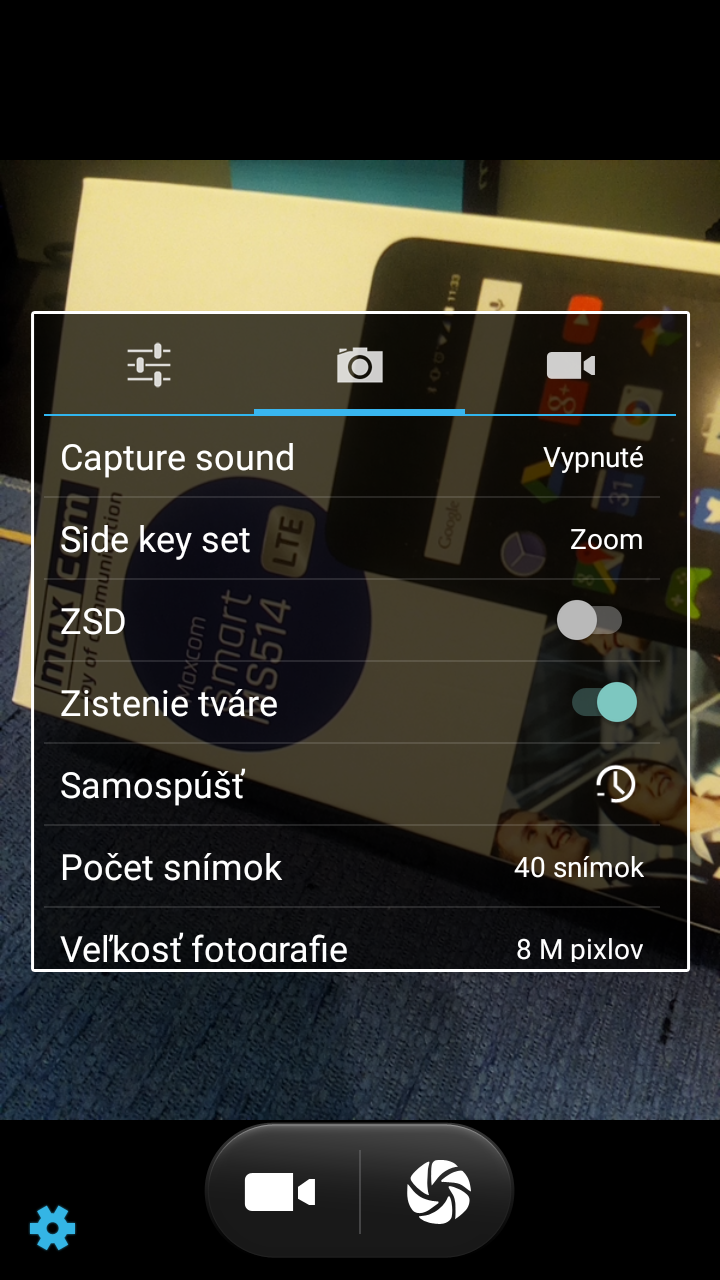Viewport: 720px width, 1280px height.
Task: Open the Capture sound setting
Action: tap(352, 457)
